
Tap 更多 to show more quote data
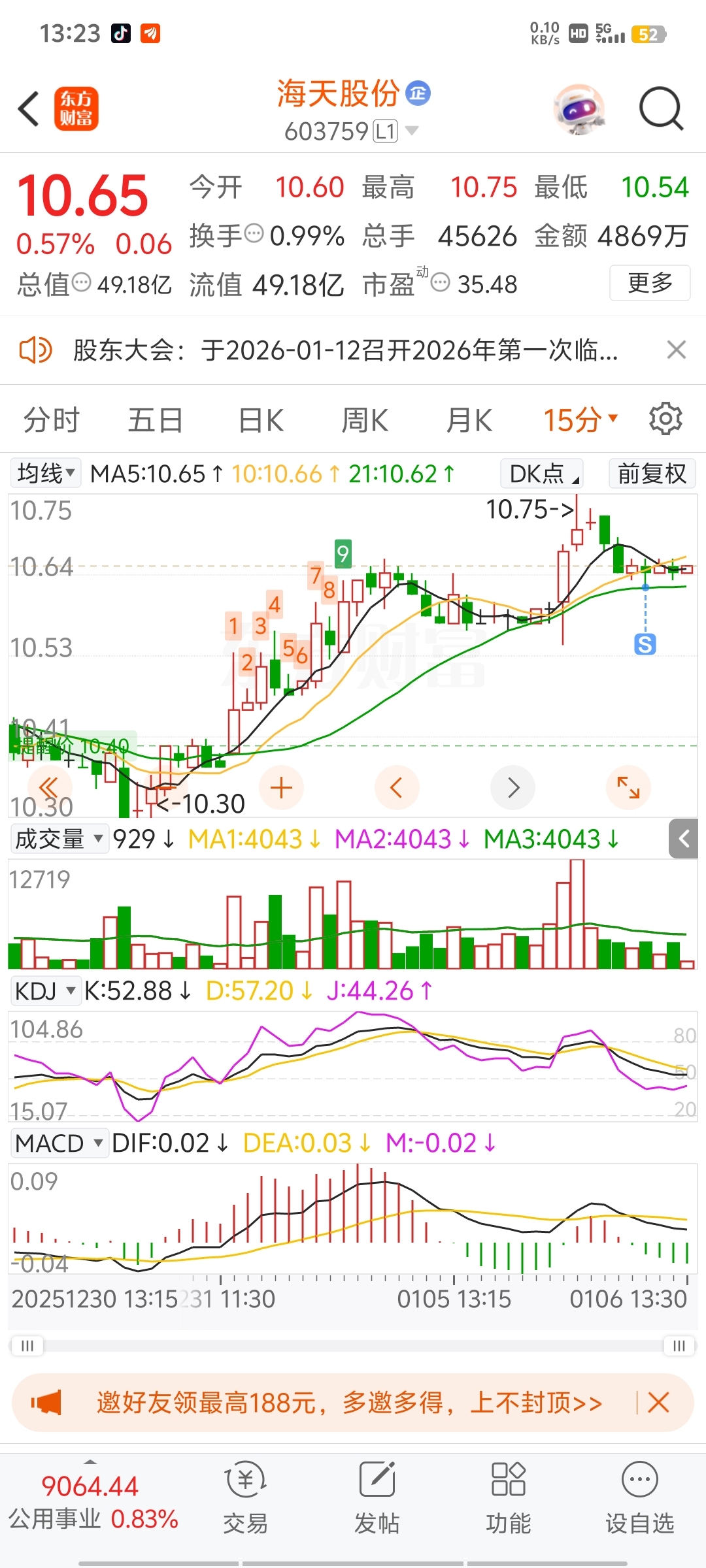tap(650, 283)
